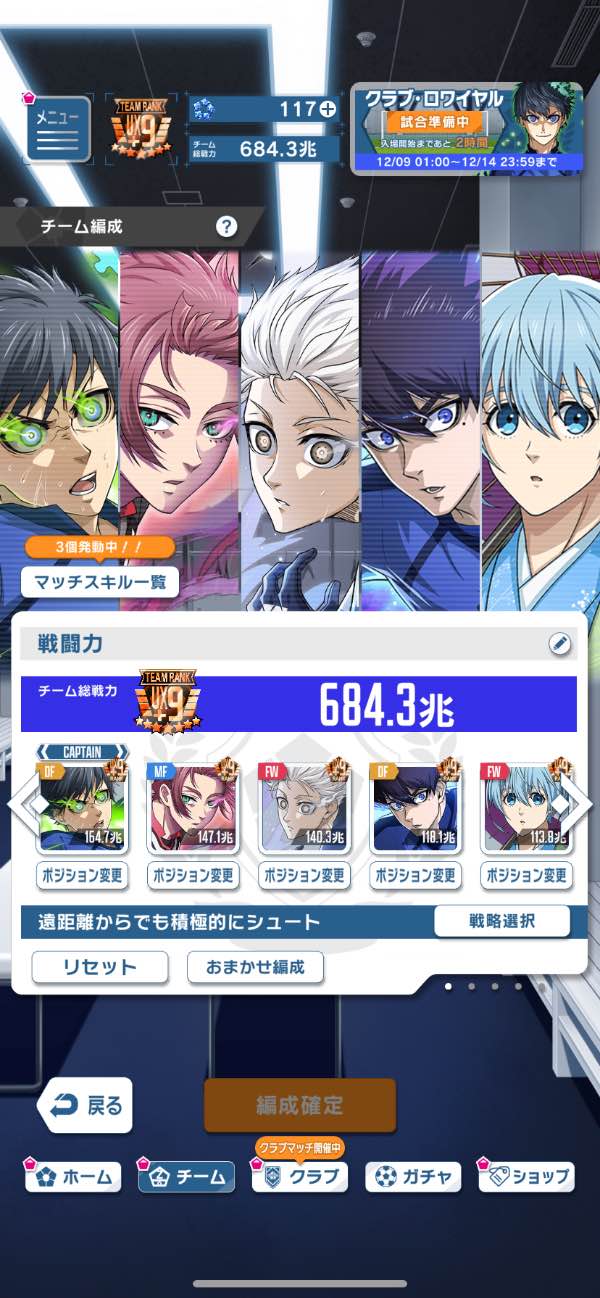Change position for the 118.1兆 DF player
Screen dimensions: 600x1298
click(x=416, y=875)
